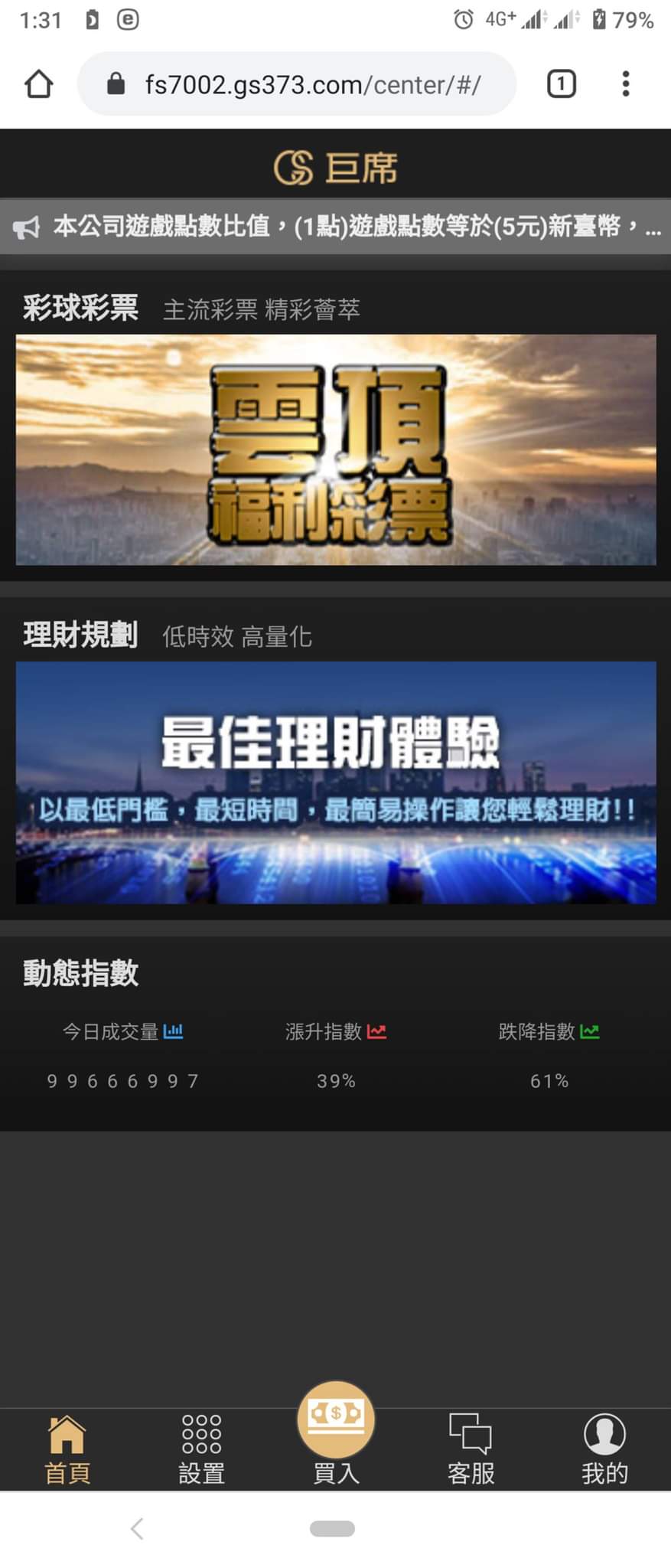Image resolution: width=671 pixels, height=1568 pixels.
Task: Open the browser tab switcher
Action: tap(561, 84)
